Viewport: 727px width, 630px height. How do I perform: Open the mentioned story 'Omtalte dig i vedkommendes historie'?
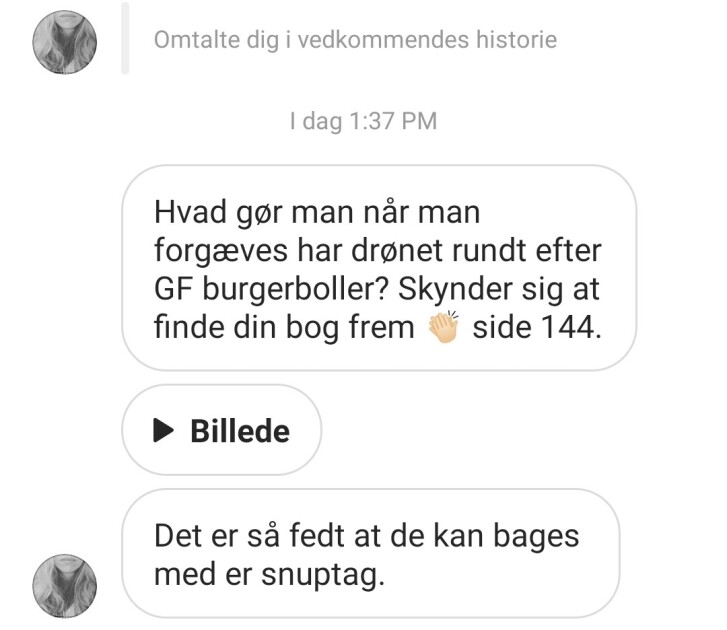point(355,41)
